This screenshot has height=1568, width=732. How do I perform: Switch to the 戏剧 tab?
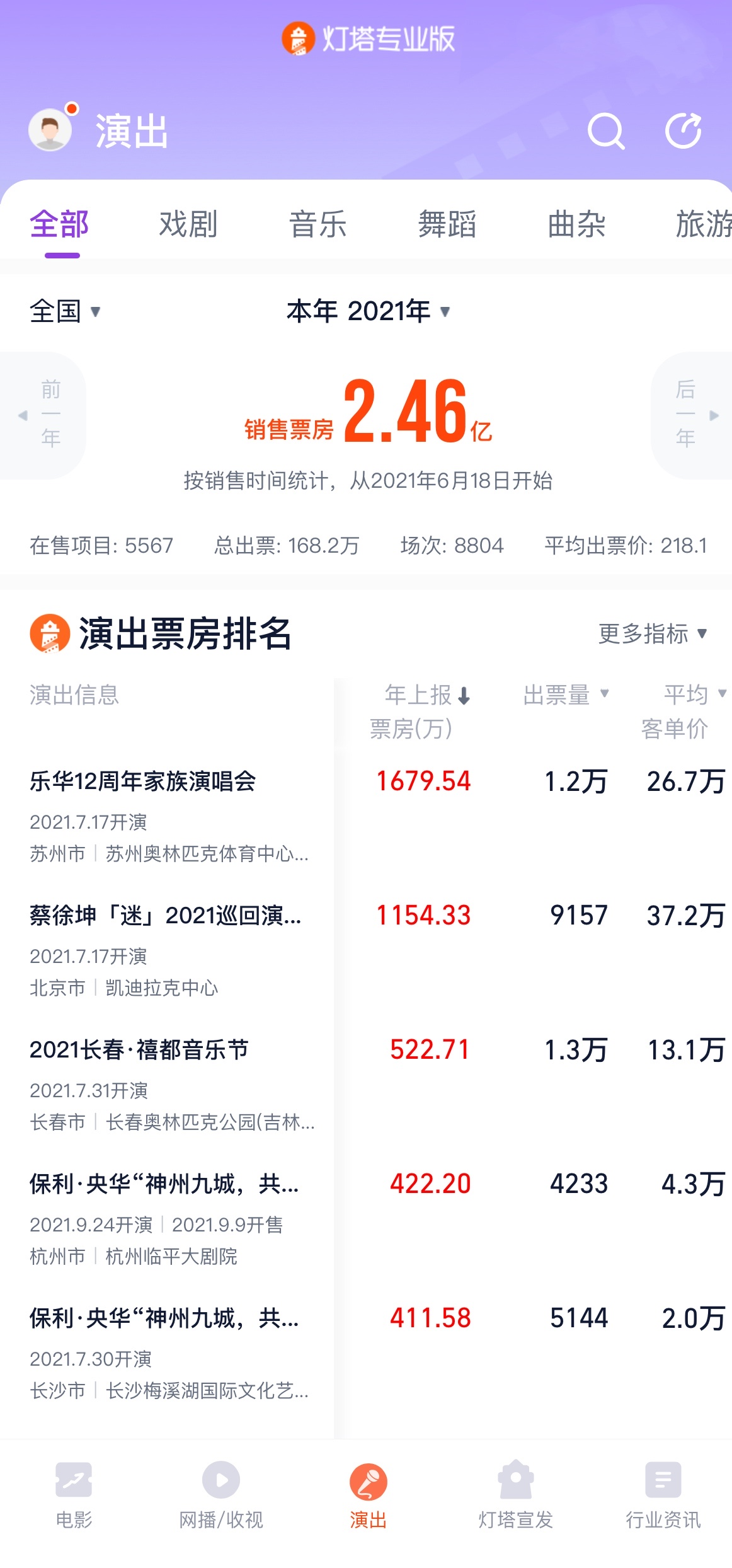coord(188,225)
